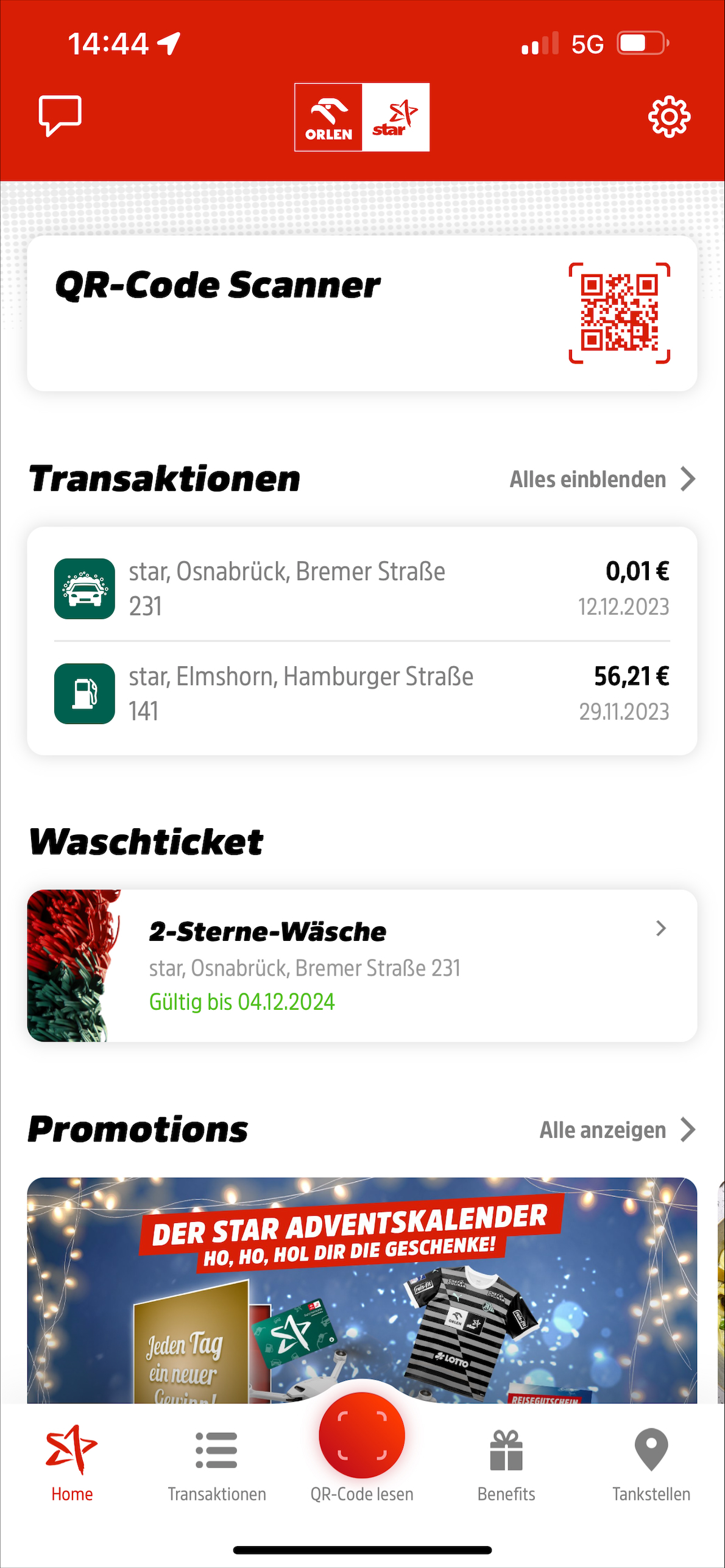This screenshot has width=725, height=1568.
Task: Open the Adventskalender promotion banner
Action: pos(362,1280)
